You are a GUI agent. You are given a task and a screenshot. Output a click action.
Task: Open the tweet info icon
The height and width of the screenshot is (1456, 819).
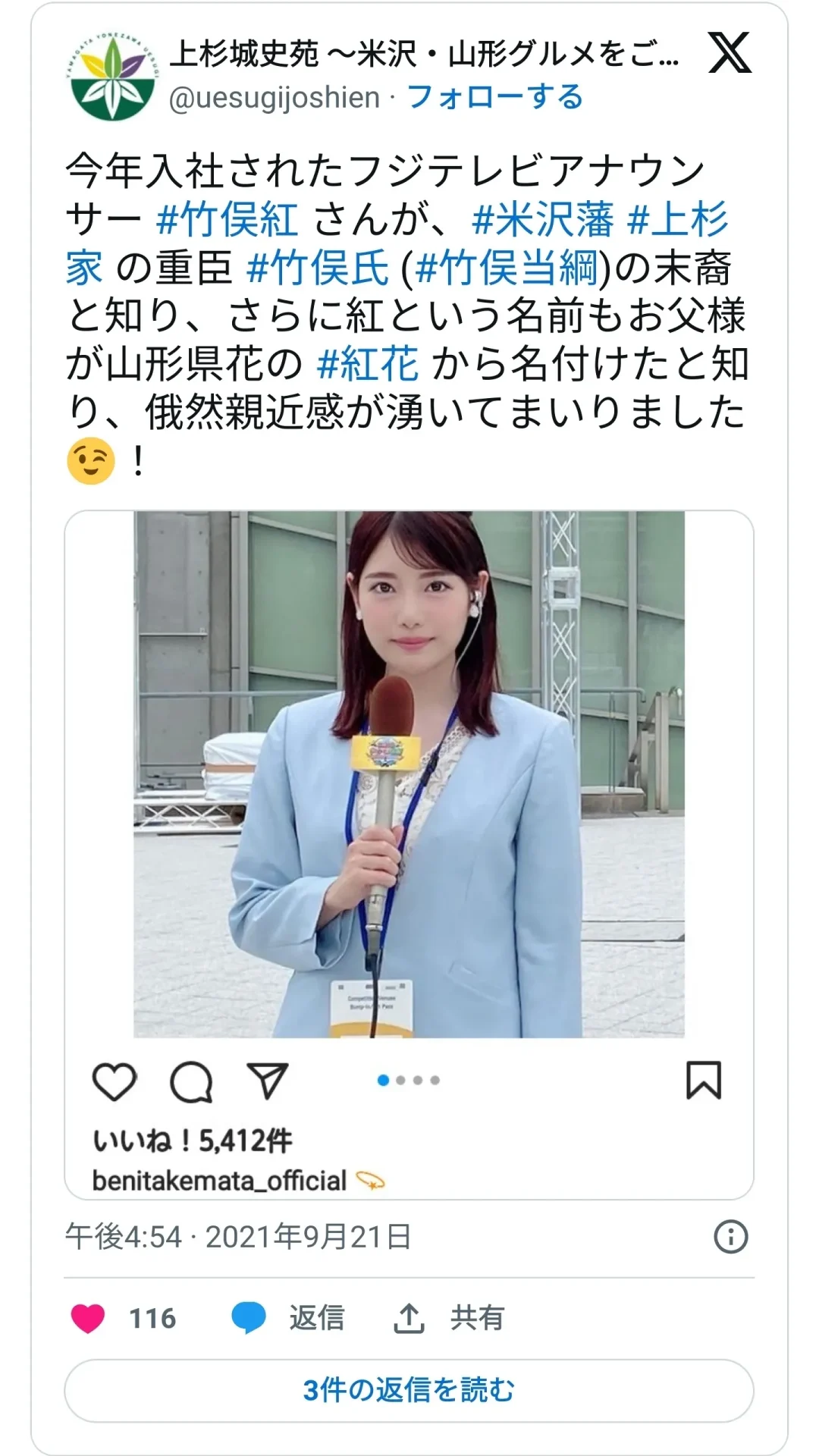[730, 1237]
